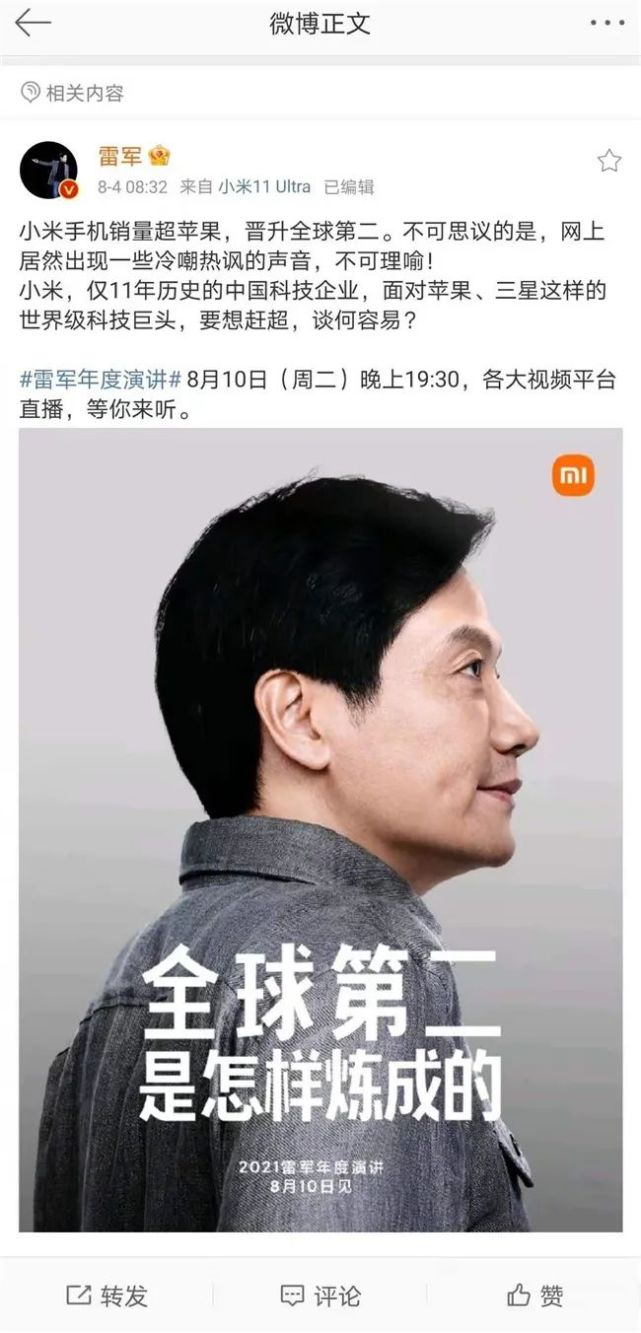Tap the 雷军 username
641x1333 pixels.
click(x=119, y=157)
